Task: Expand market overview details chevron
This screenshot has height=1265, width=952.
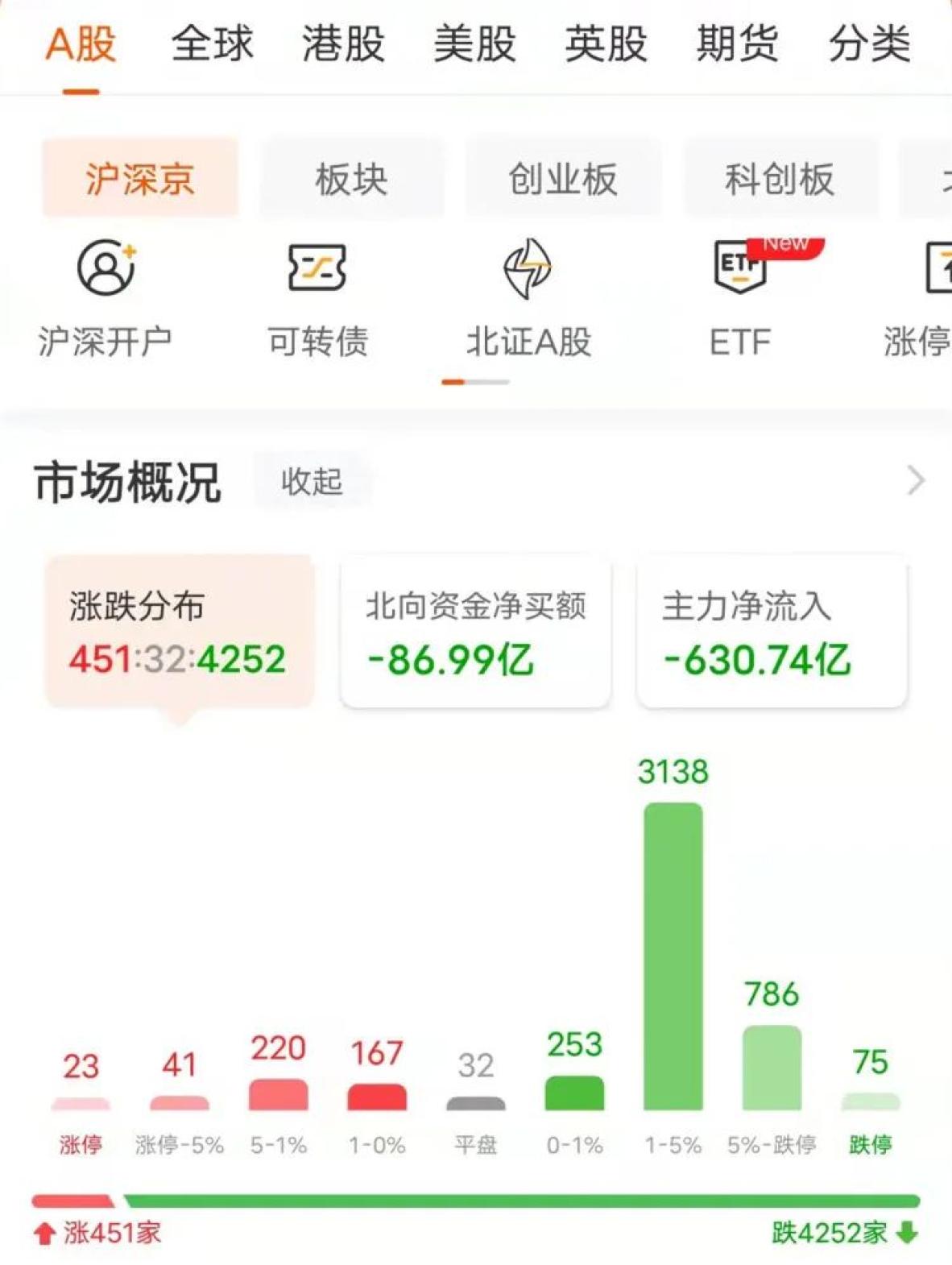Action: 916,480
